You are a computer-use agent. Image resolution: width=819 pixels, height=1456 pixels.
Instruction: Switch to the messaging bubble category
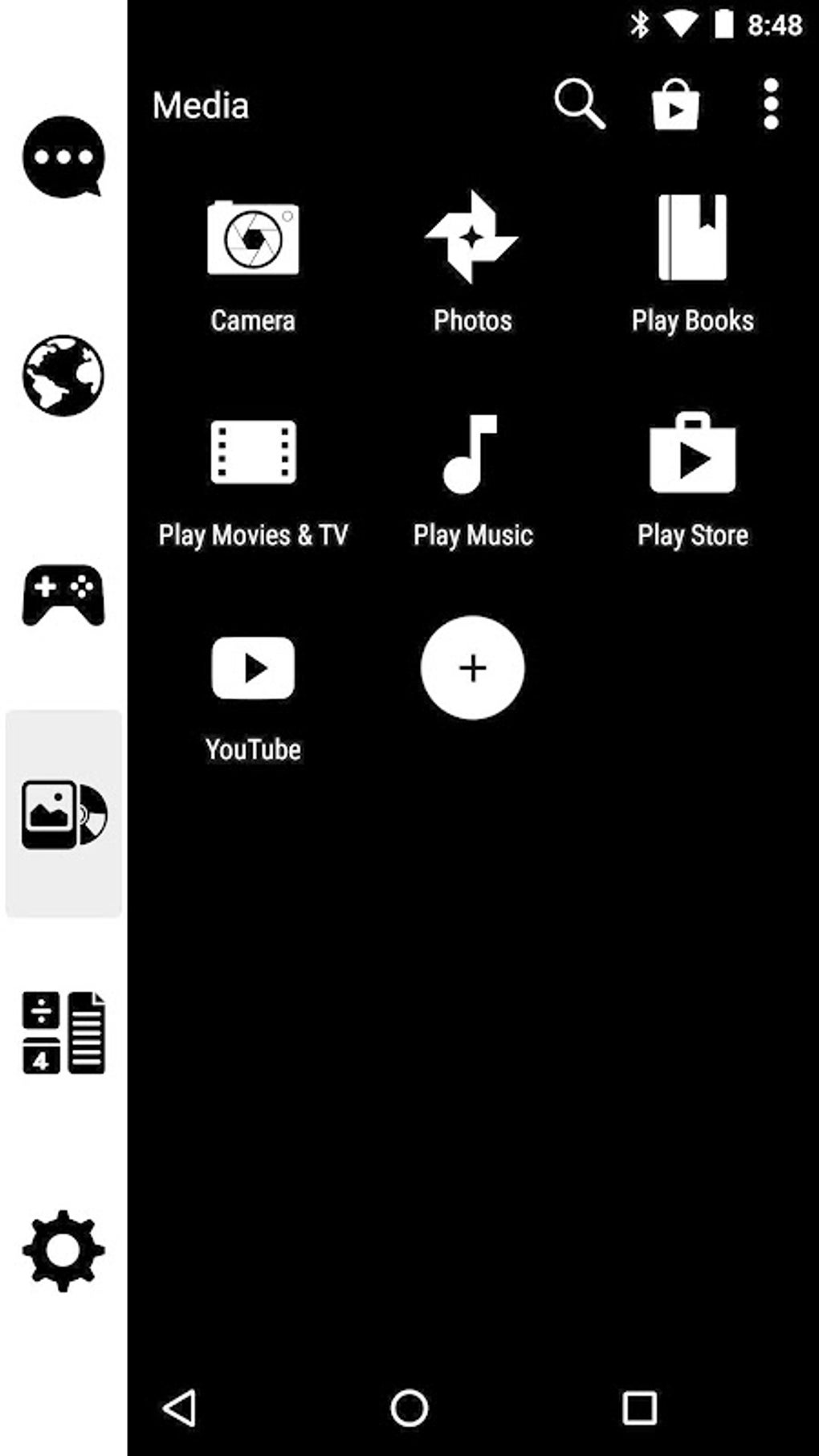[63, 157]
